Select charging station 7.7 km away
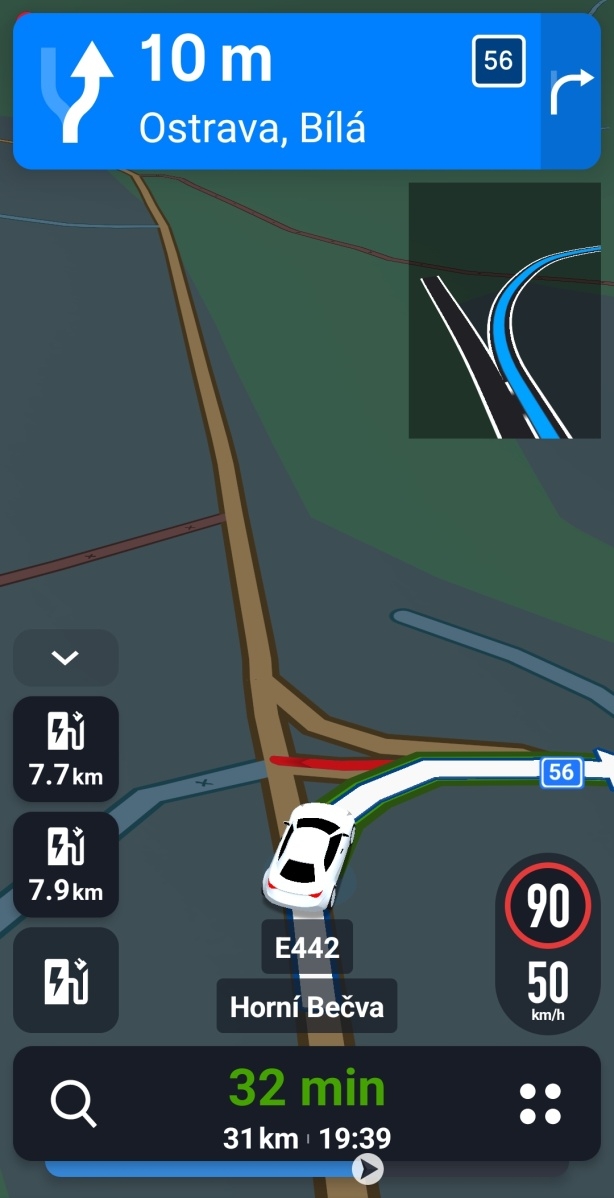This screenshot has height=1198, width=614. [66, 747]
